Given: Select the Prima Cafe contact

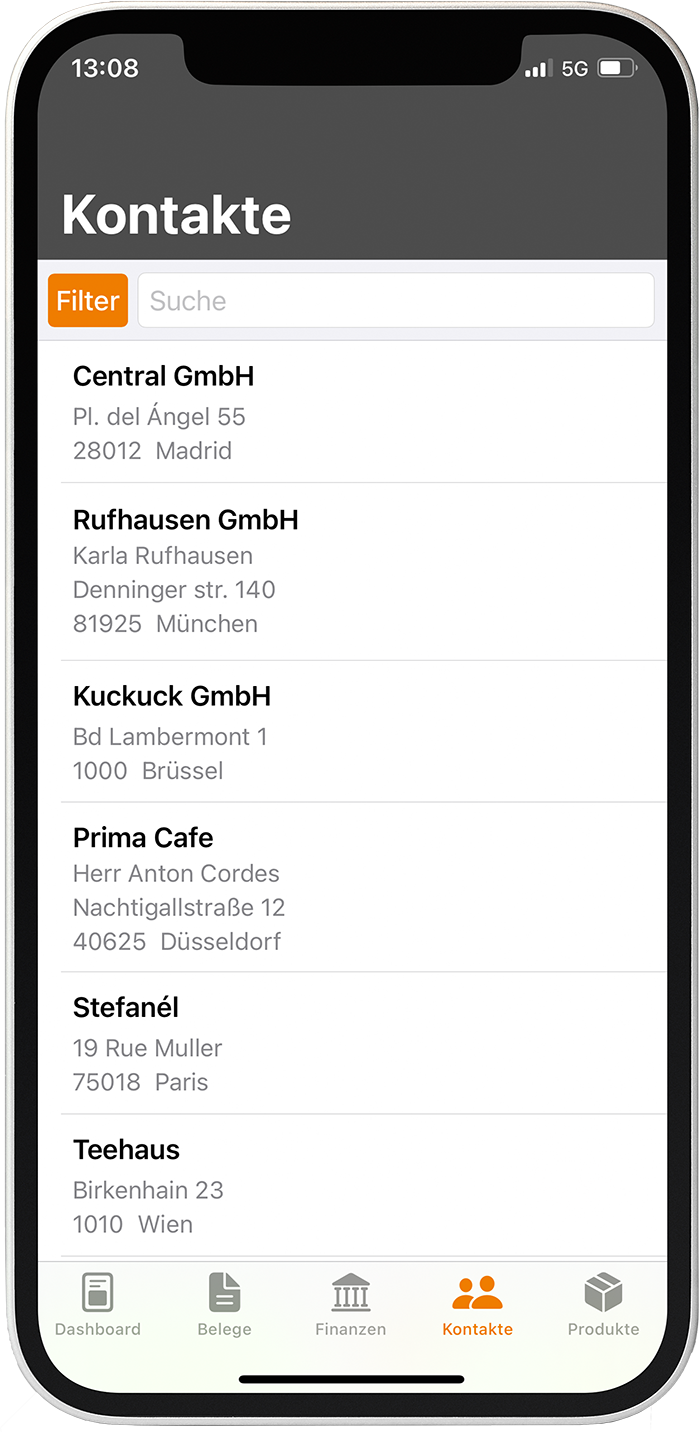Looking at the screenshot, I should [x=350, y=888].
